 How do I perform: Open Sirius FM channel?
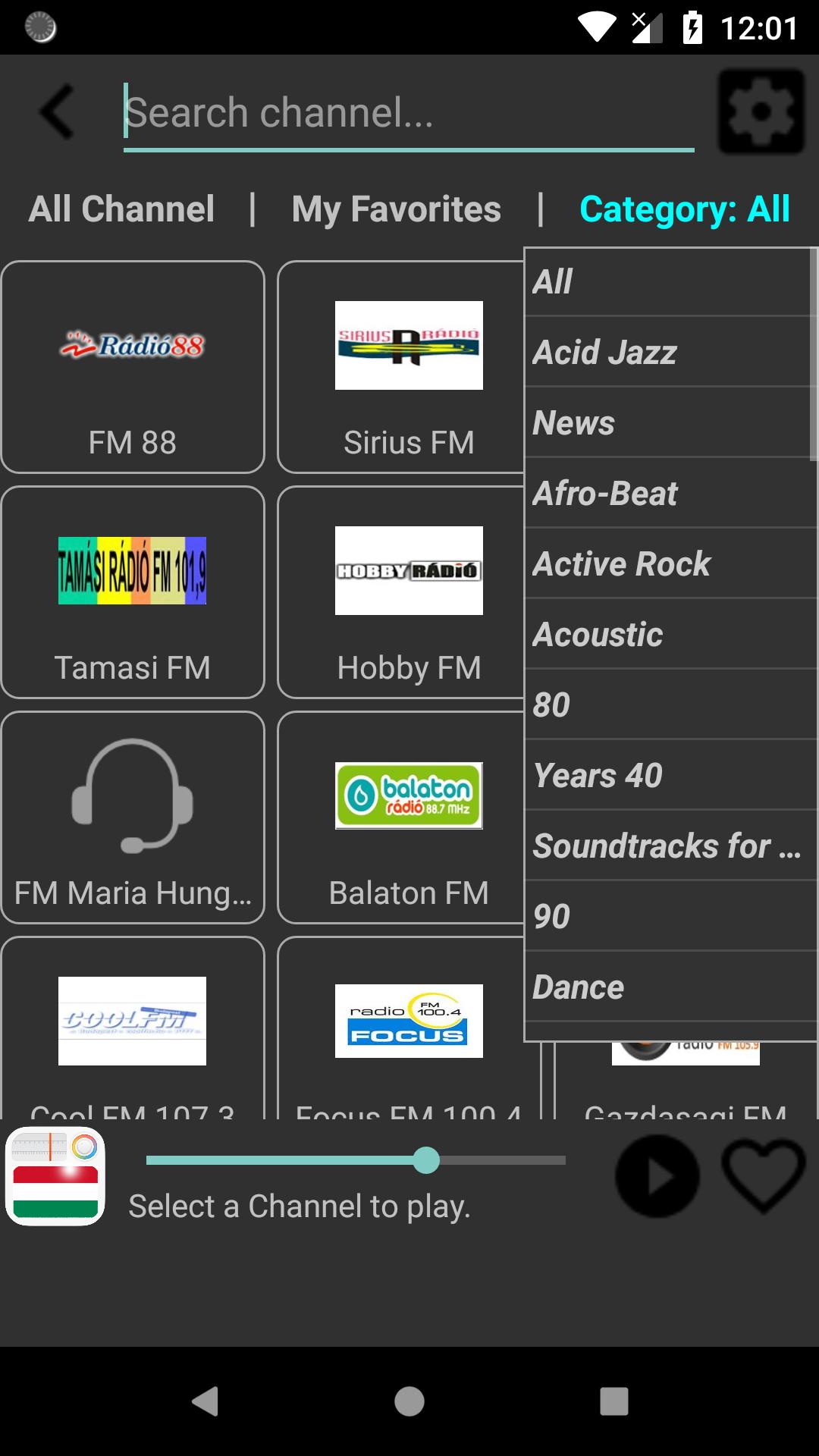coord(402,367)
